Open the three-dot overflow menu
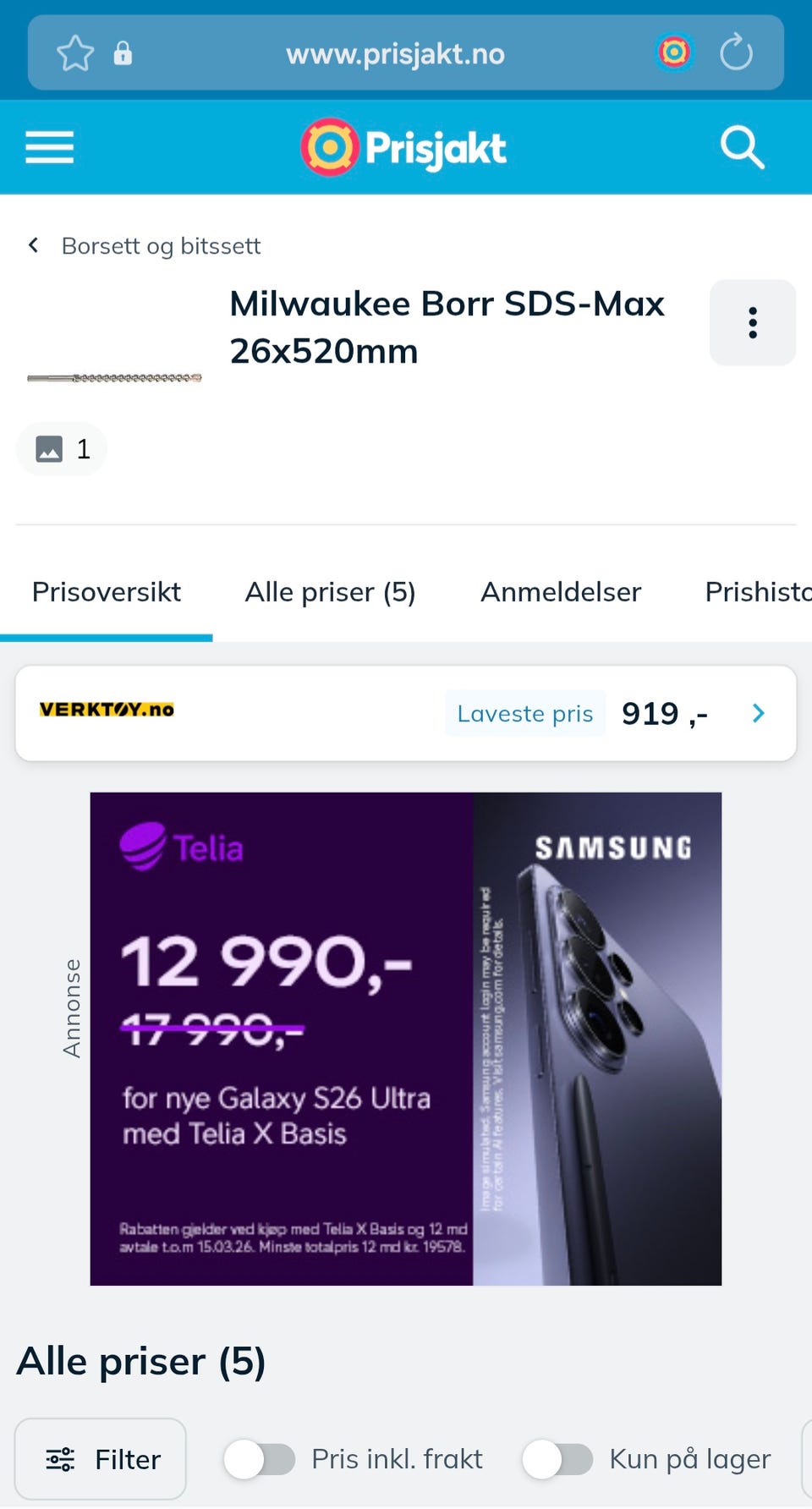The width and height of the screenshot is (812, 1509). click(752, 323)
